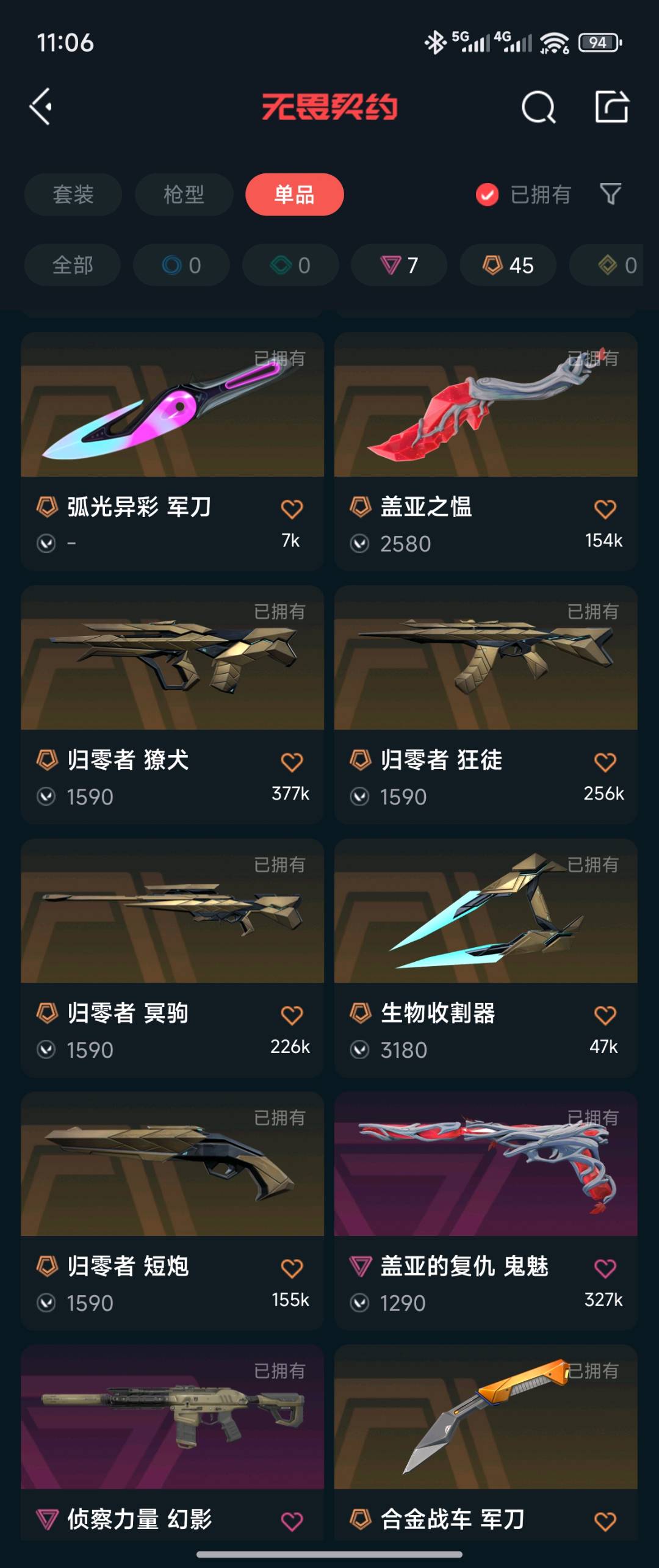Uncheck the 已拥有 filter checkbox

point(487,195)
